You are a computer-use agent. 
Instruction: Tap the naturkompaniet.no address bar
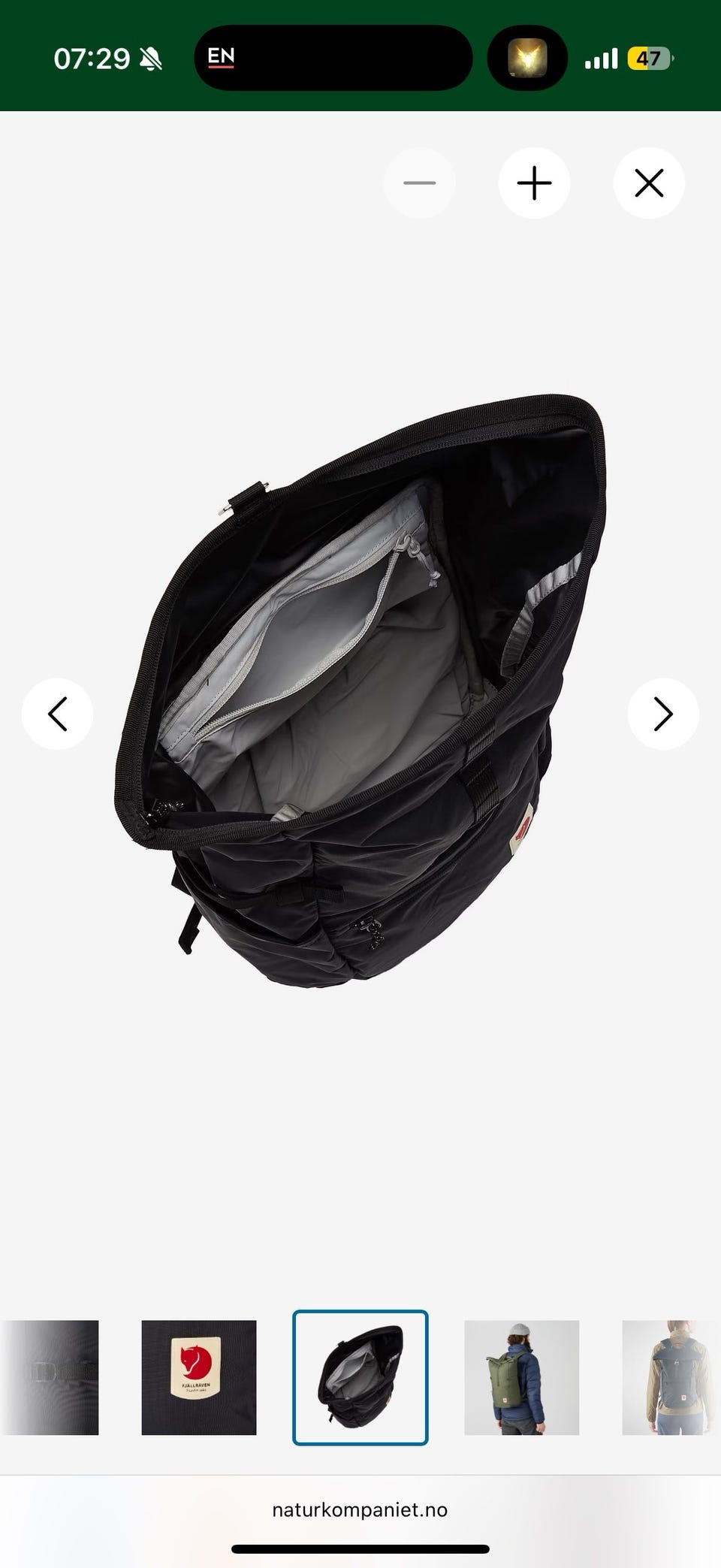pyautogui.click(x=360, y=1509)
